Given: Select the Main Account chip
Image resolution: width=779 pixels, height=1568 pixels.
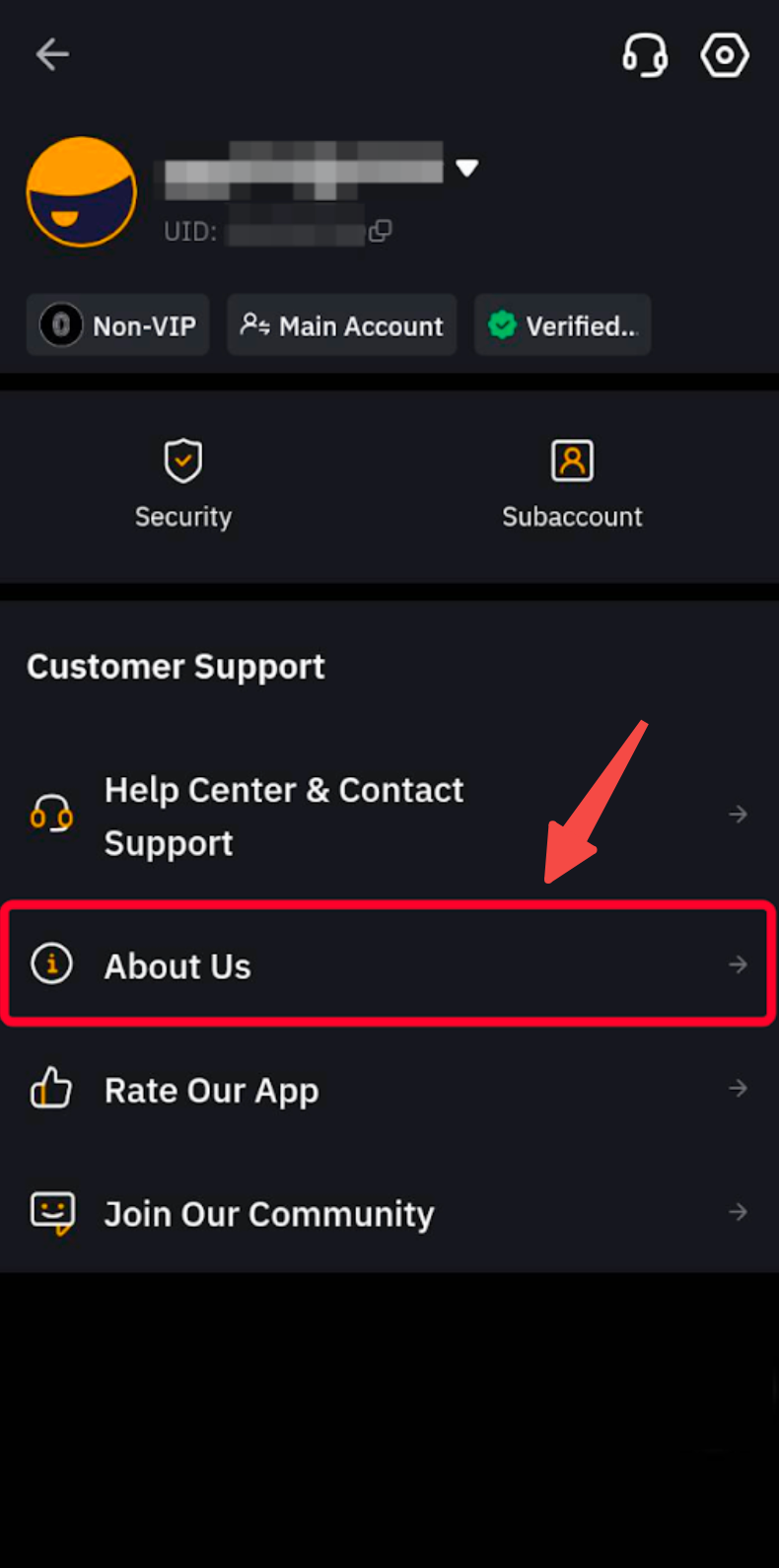Looking at the screenshot, I should 342,325.
